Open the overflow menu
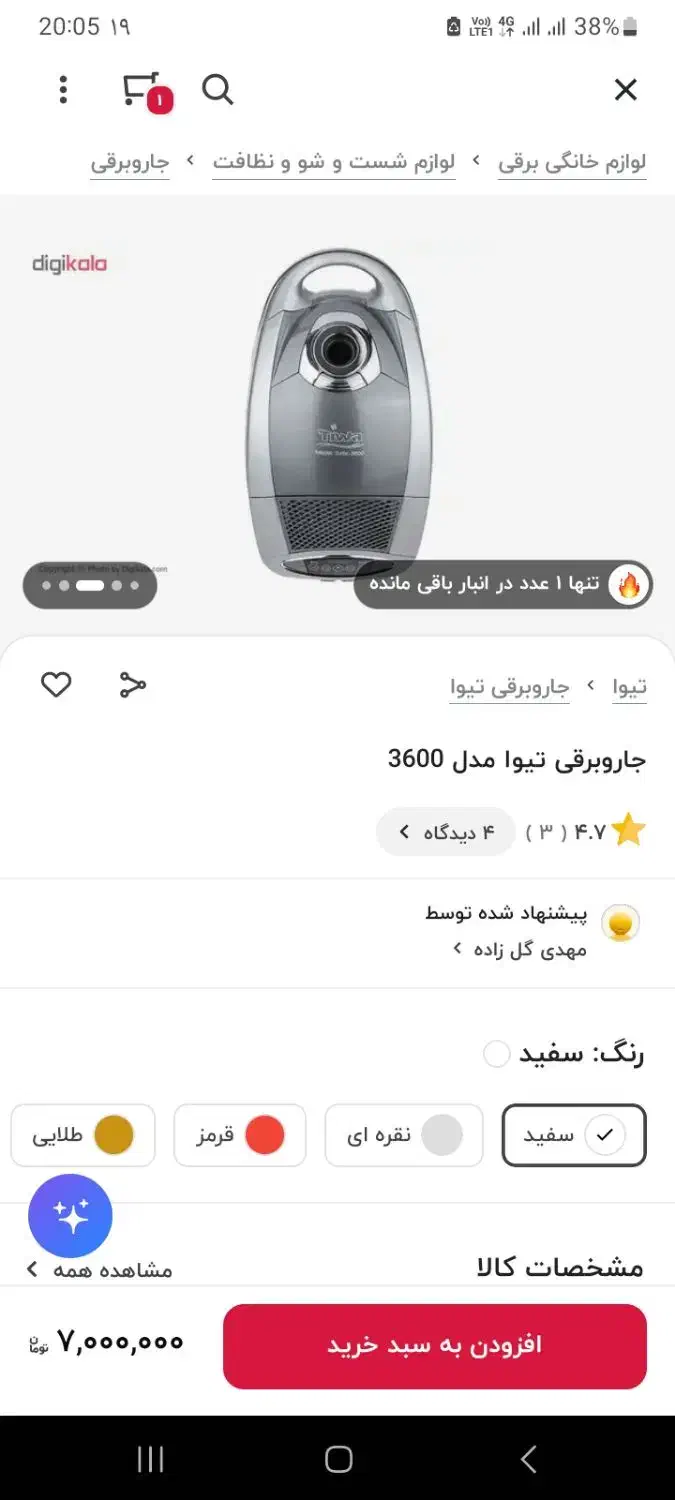The height and width of the screenshot is (1500, 675). click(x=63, y=90)
